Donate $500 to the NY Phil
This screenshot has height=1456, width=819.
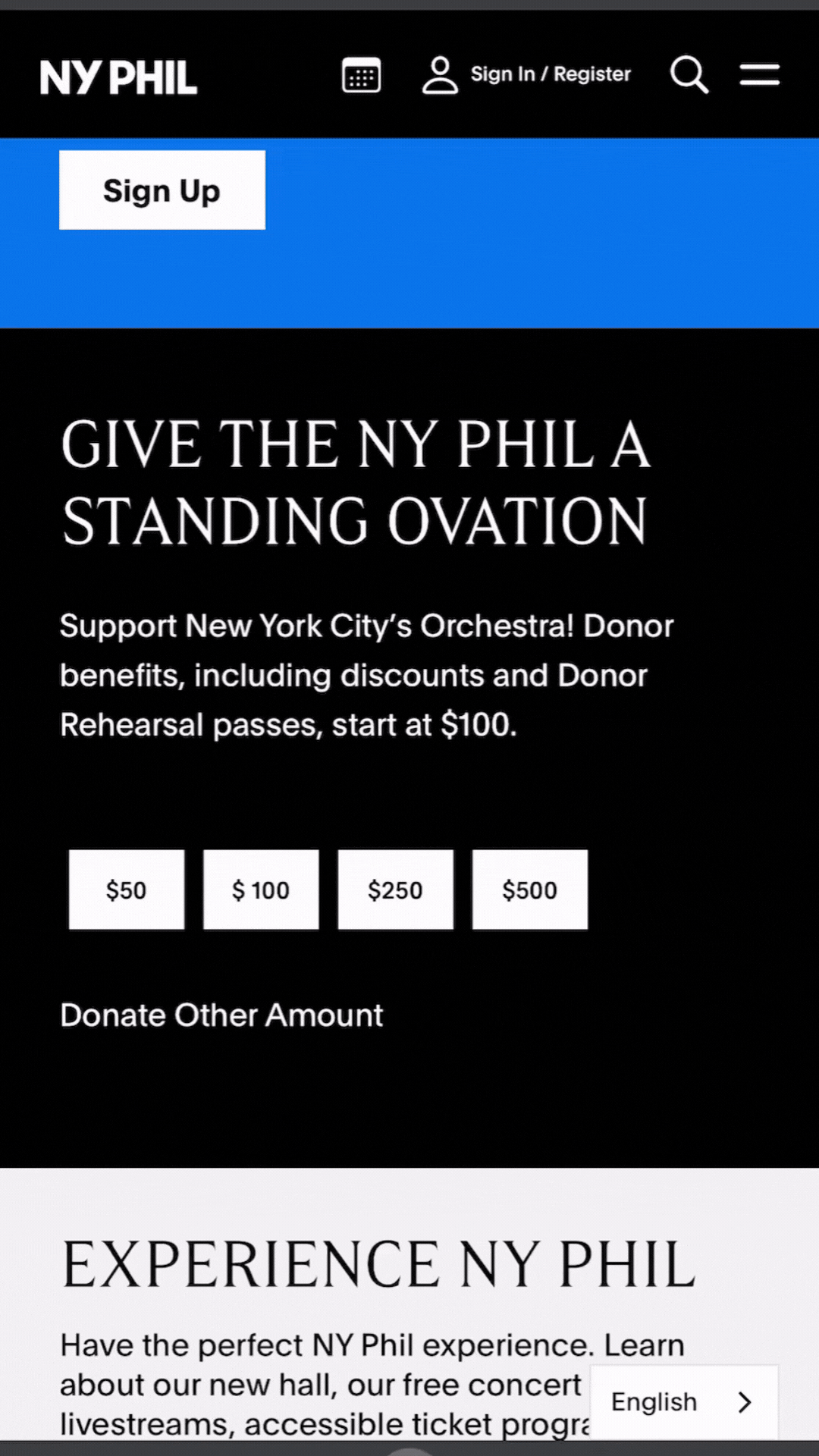[x=530, y=890]
